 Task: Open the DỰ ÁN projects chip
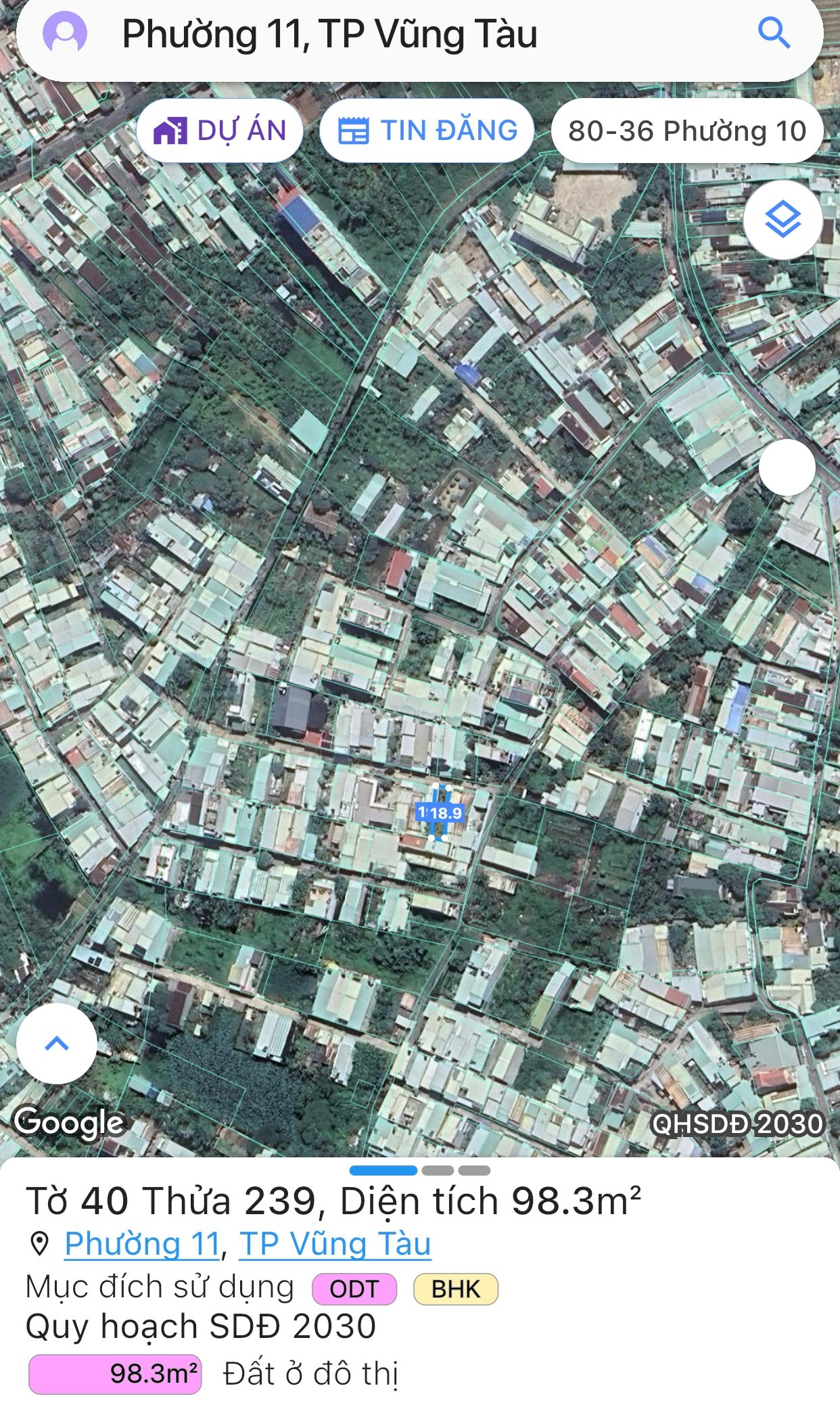pos(220,131)
